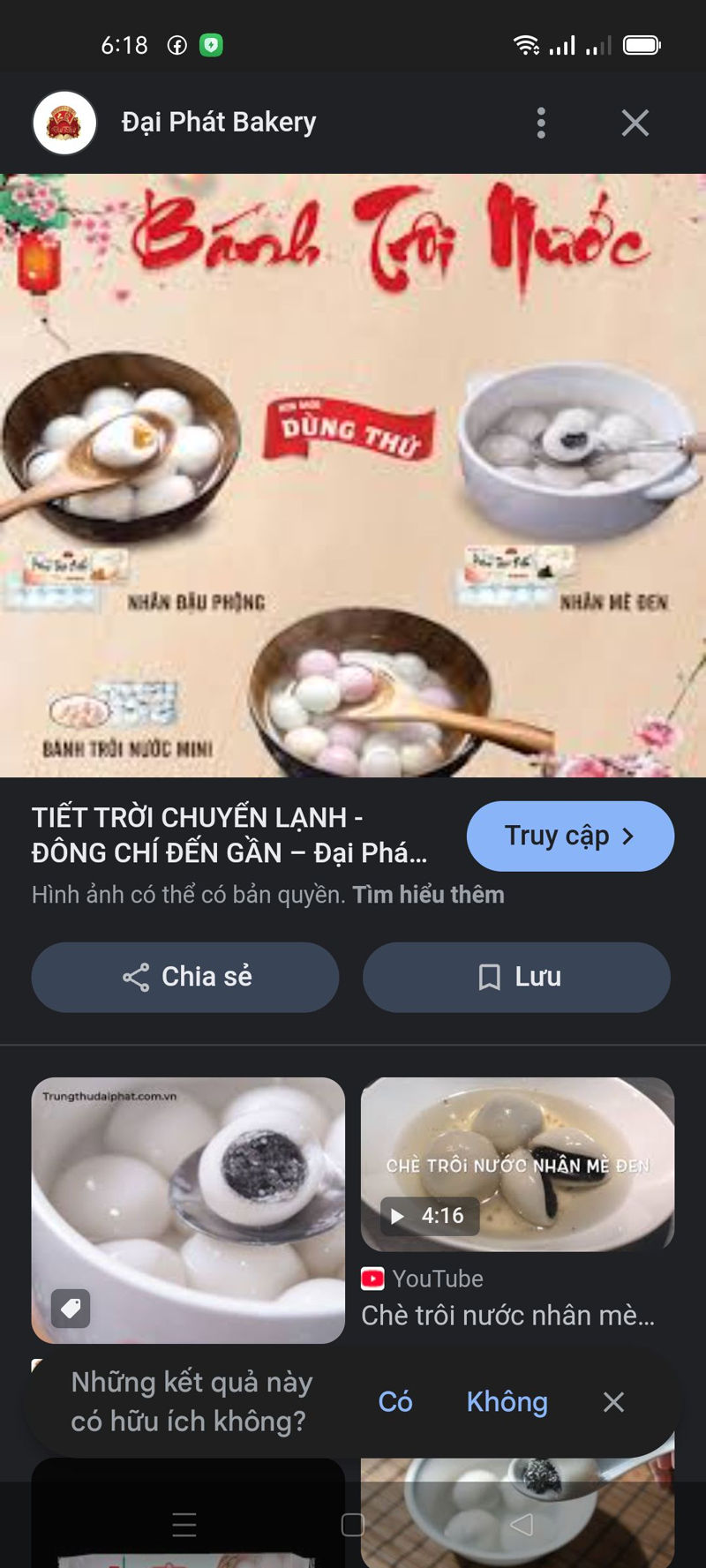Screen dimensions: 706x1568
Task: Open the Tìm hiểu thêm link
Action: pyautogui.click(x=428, y=895)
